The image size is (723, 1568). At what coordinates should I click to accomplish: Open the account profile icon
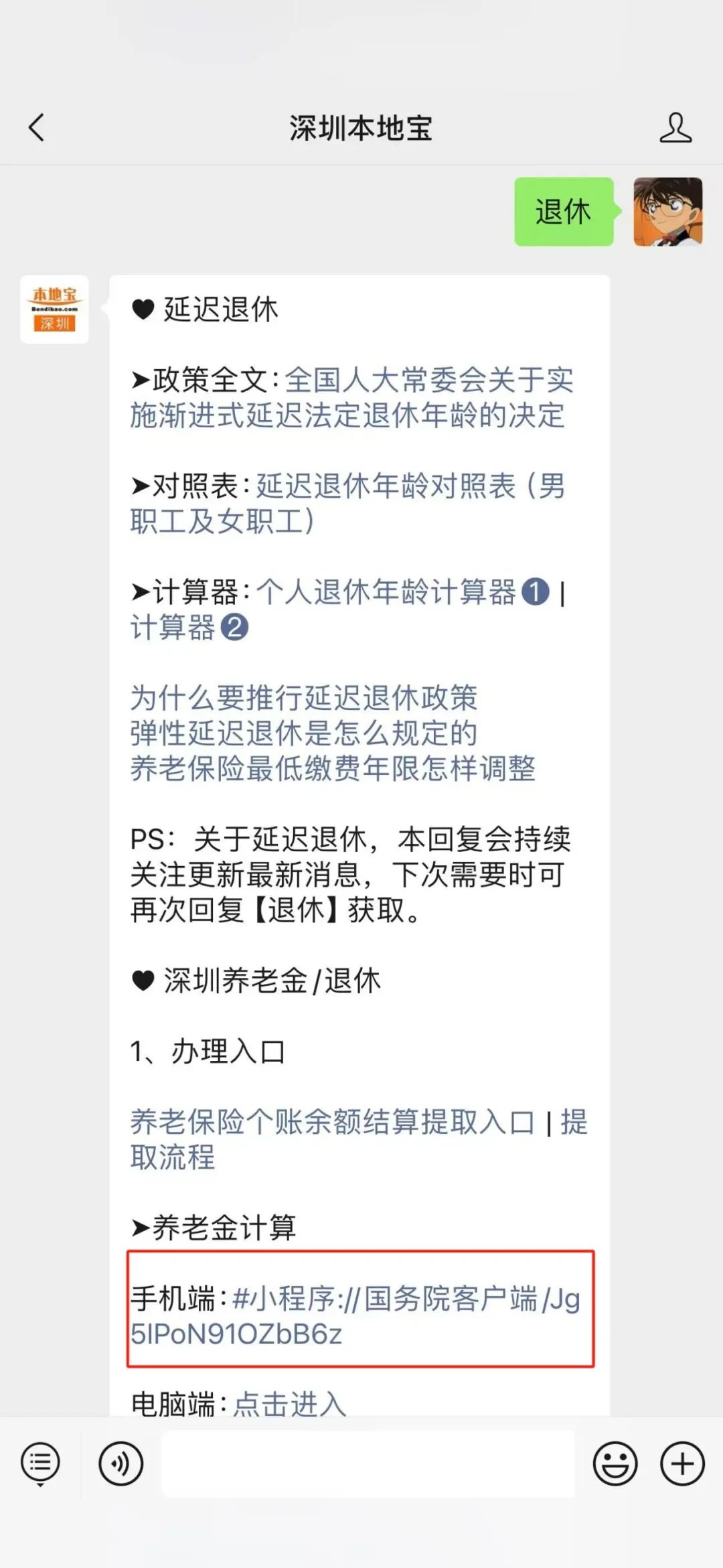(675, 127)
